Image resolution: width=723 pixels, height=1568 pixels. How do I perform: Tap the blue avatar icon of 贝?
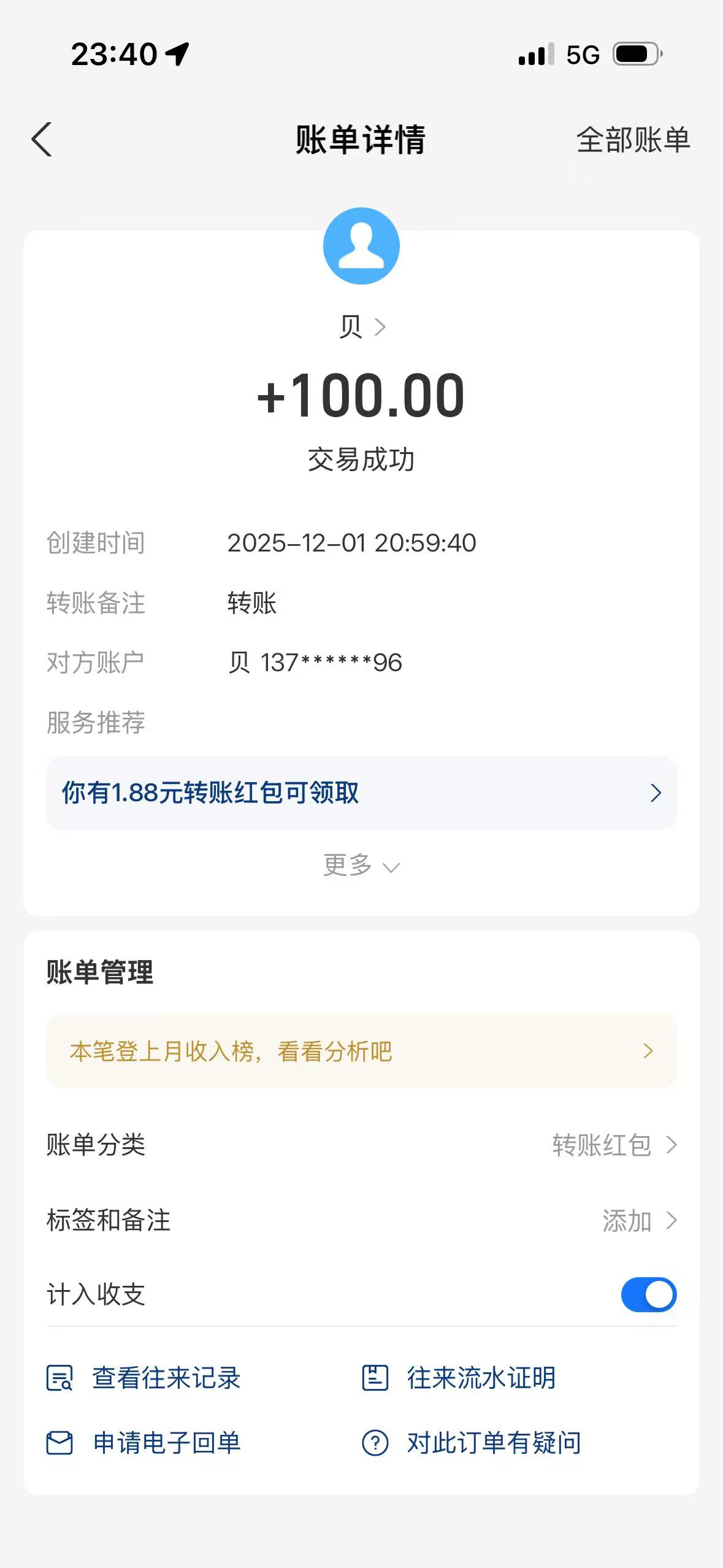click(361, 245)
